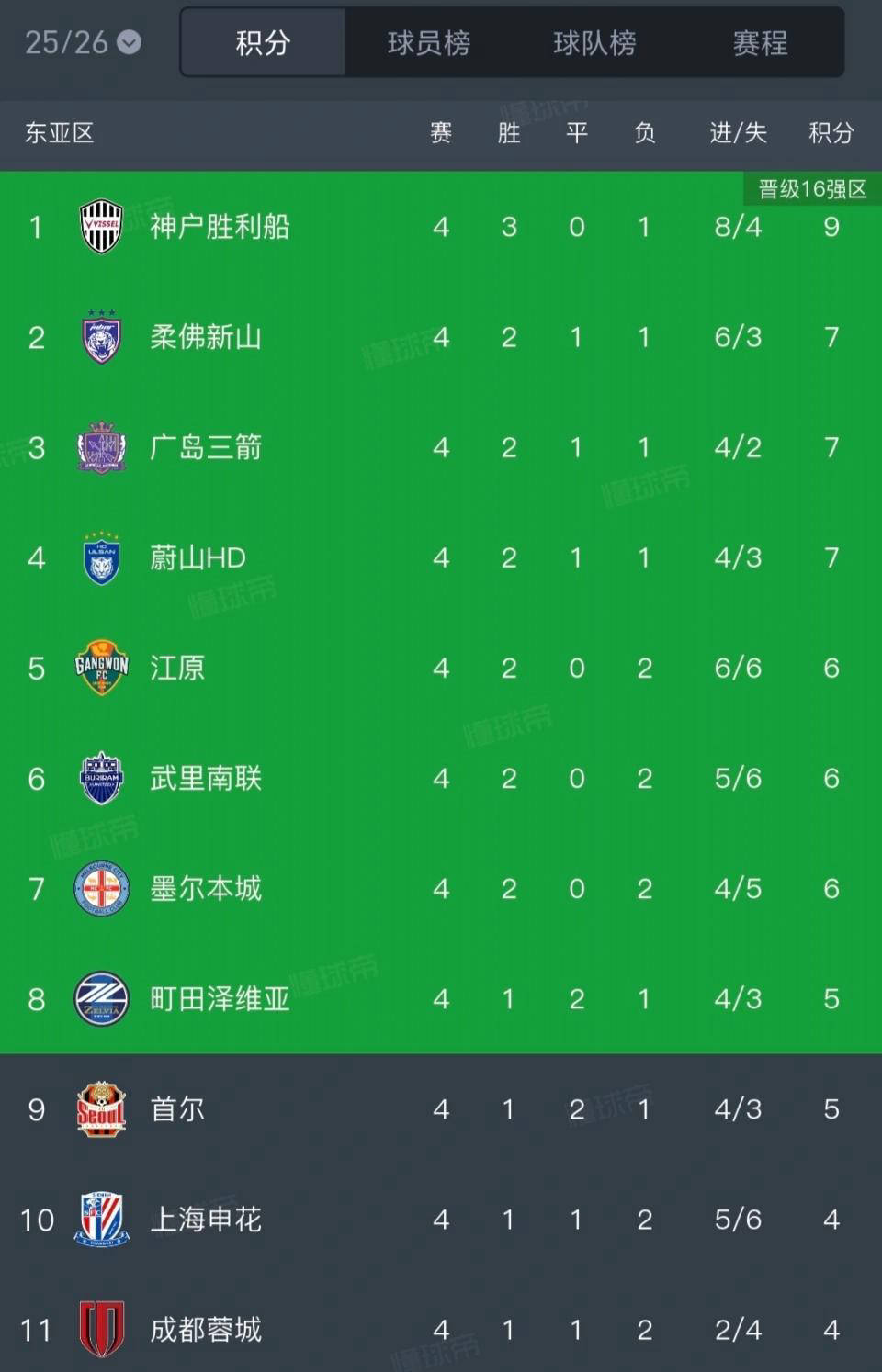Viewport: 882px width, 1372px height.
Task: View 墨尔本城 team details
Action: click(x=206, y=888)
